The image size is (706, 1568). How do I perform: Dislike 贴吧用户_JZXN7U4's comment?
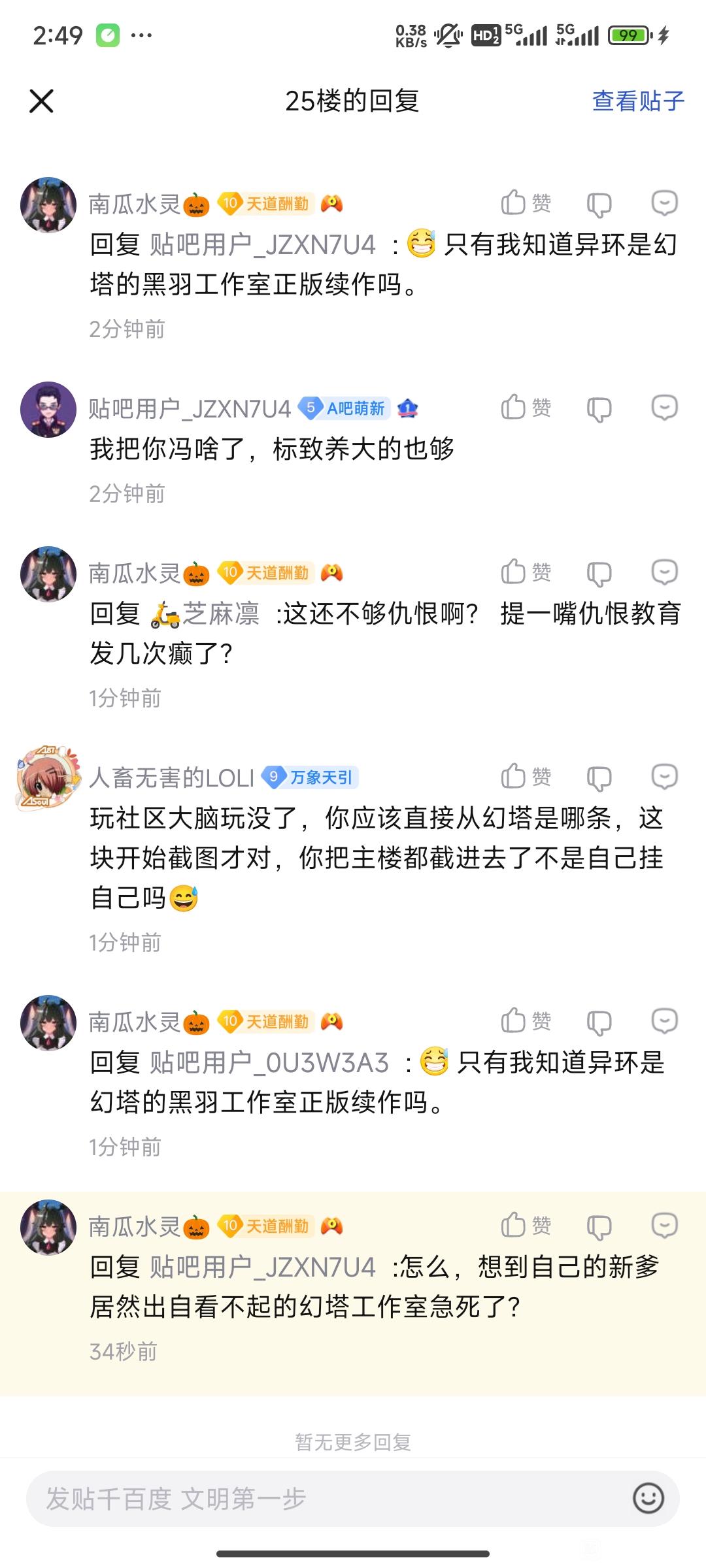pyautogui.click(x=599, y=409)
